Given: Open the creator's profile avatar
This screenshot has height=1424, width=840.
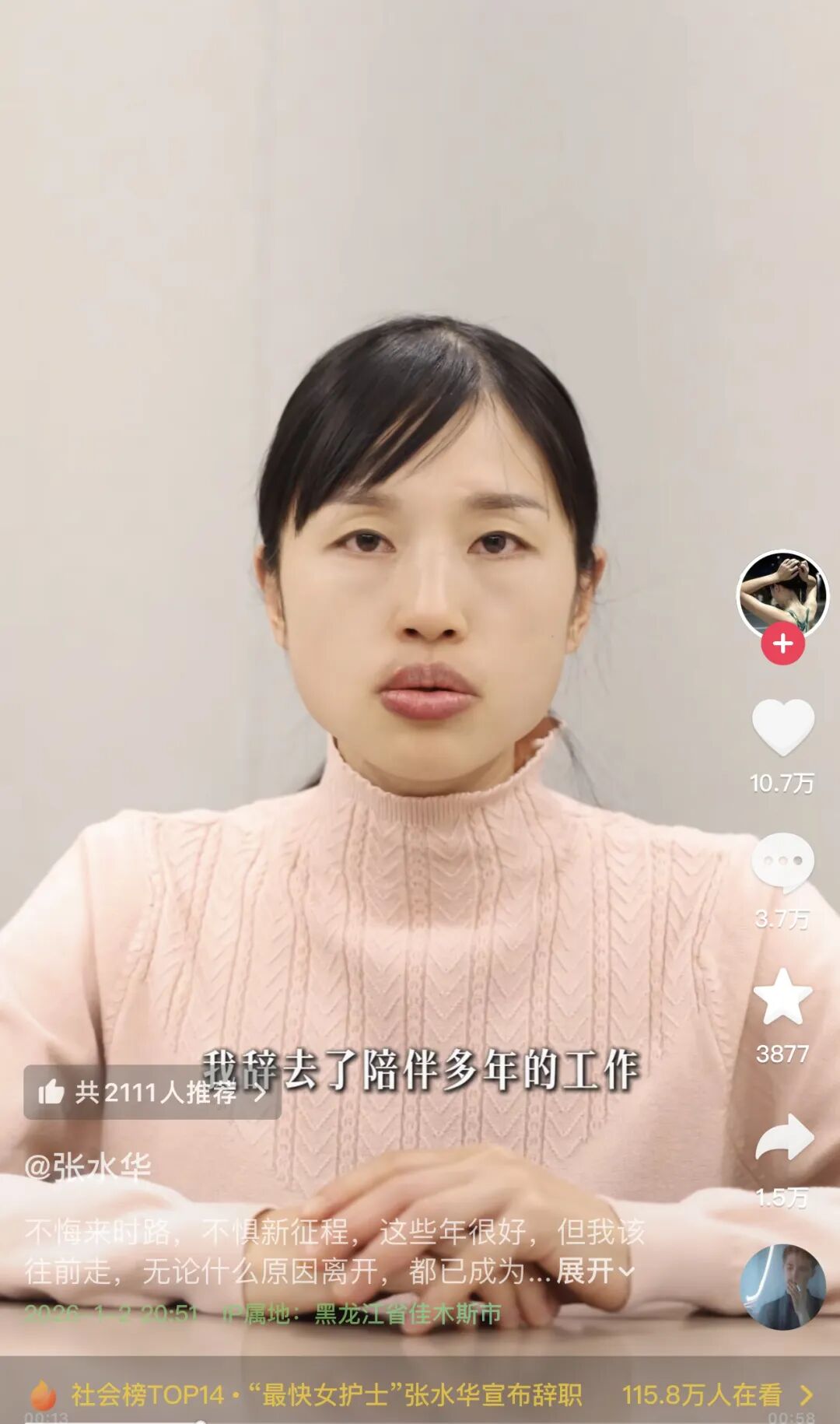Looking at the screenshot, I should (x=782, y=595).
